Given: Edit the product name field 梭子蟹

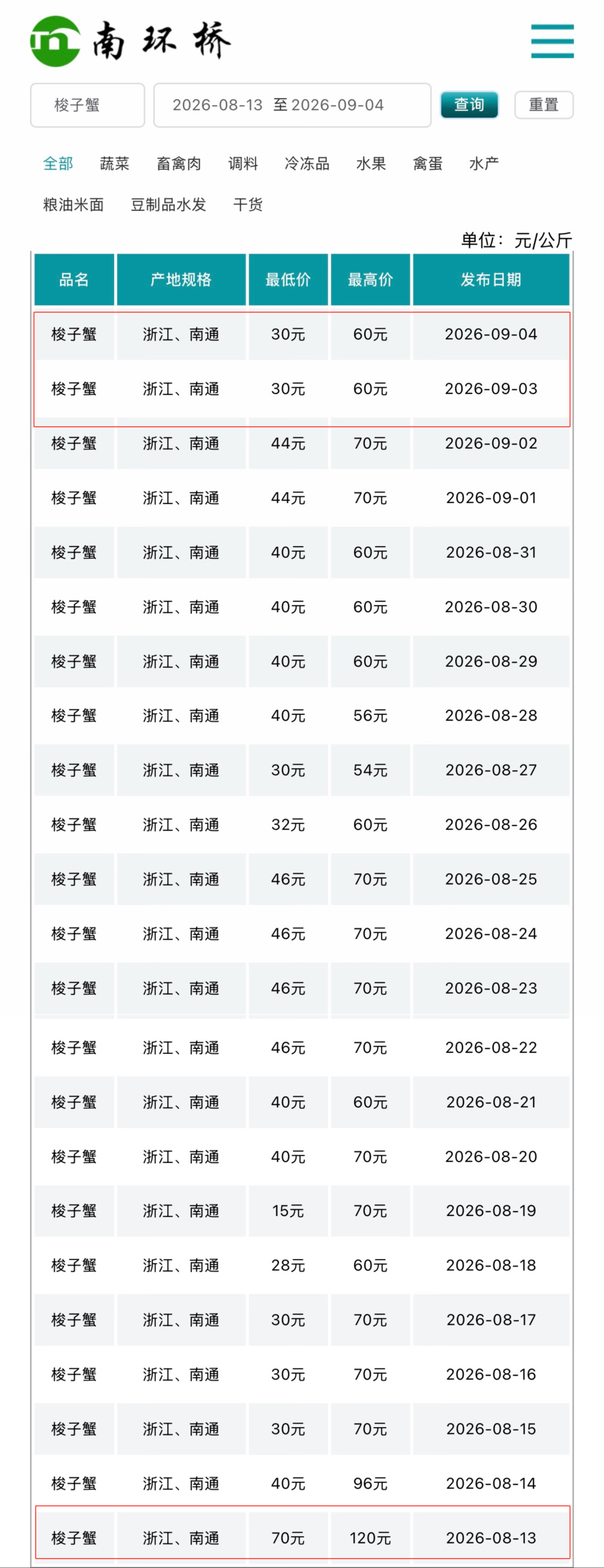Looking at the screenshot, I should (x=88, y=105).
